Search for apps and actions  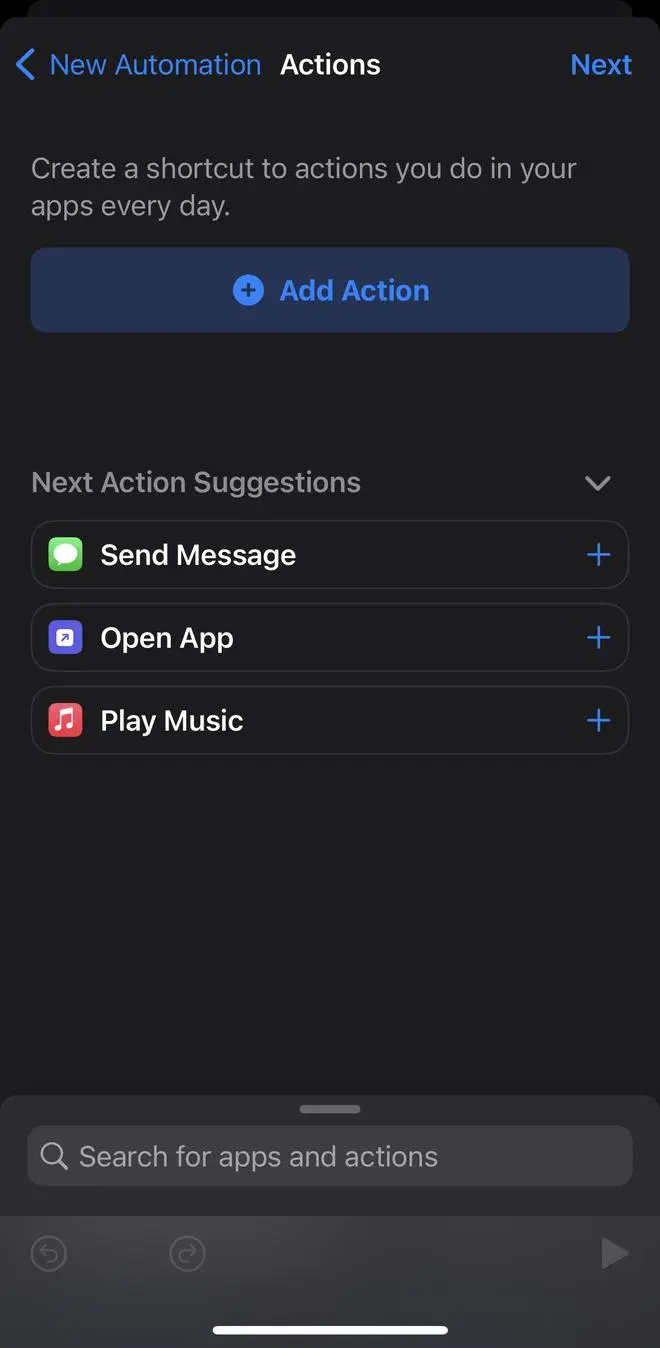click(330, 1157)
